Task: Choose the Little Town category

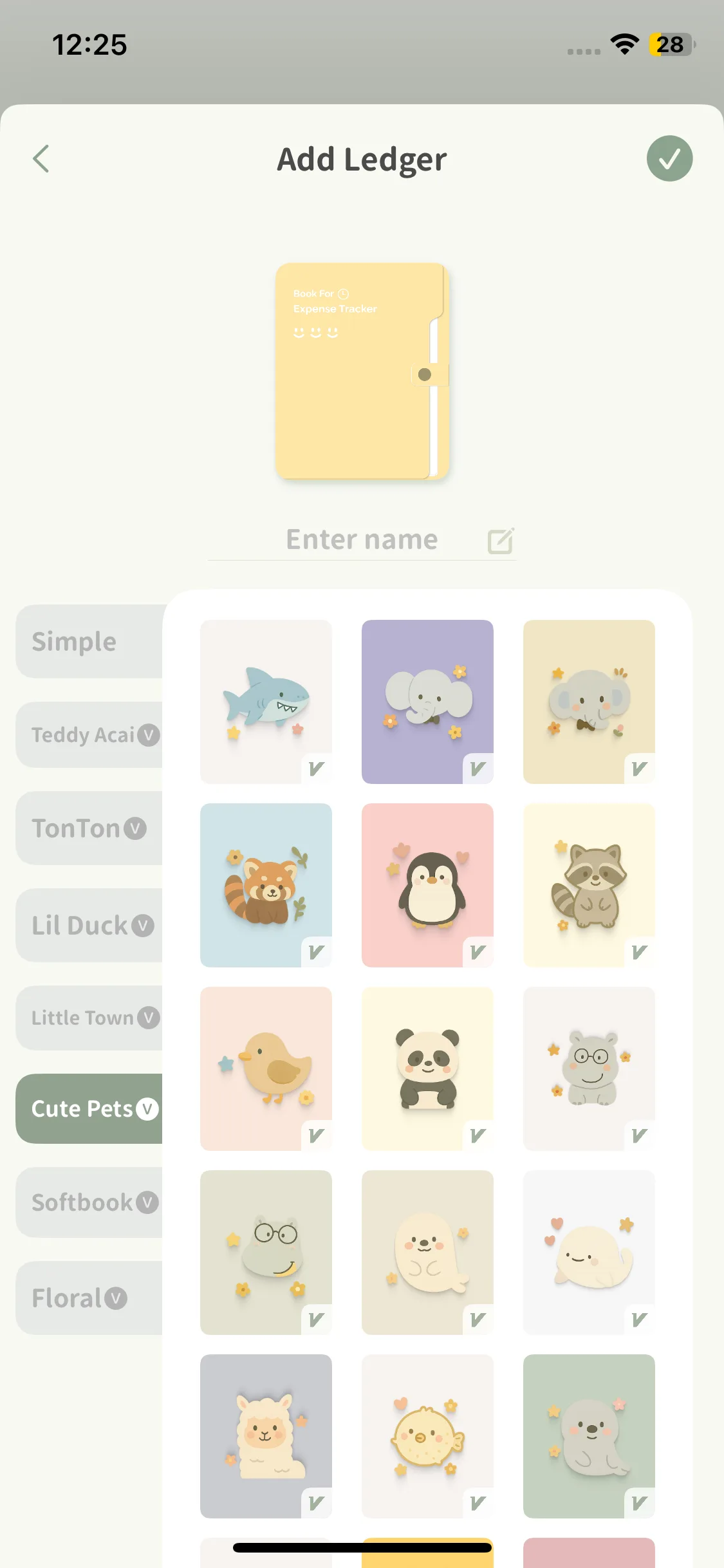Action: coord(89,1018)
